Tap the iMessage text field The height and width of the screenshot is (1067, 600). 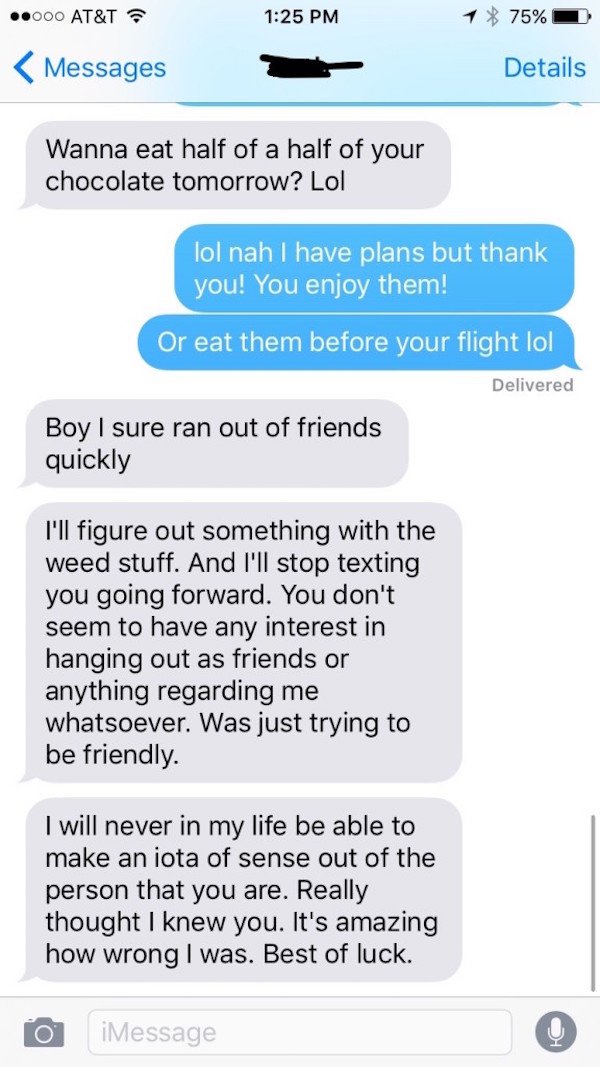click(x=300, y=1031)
